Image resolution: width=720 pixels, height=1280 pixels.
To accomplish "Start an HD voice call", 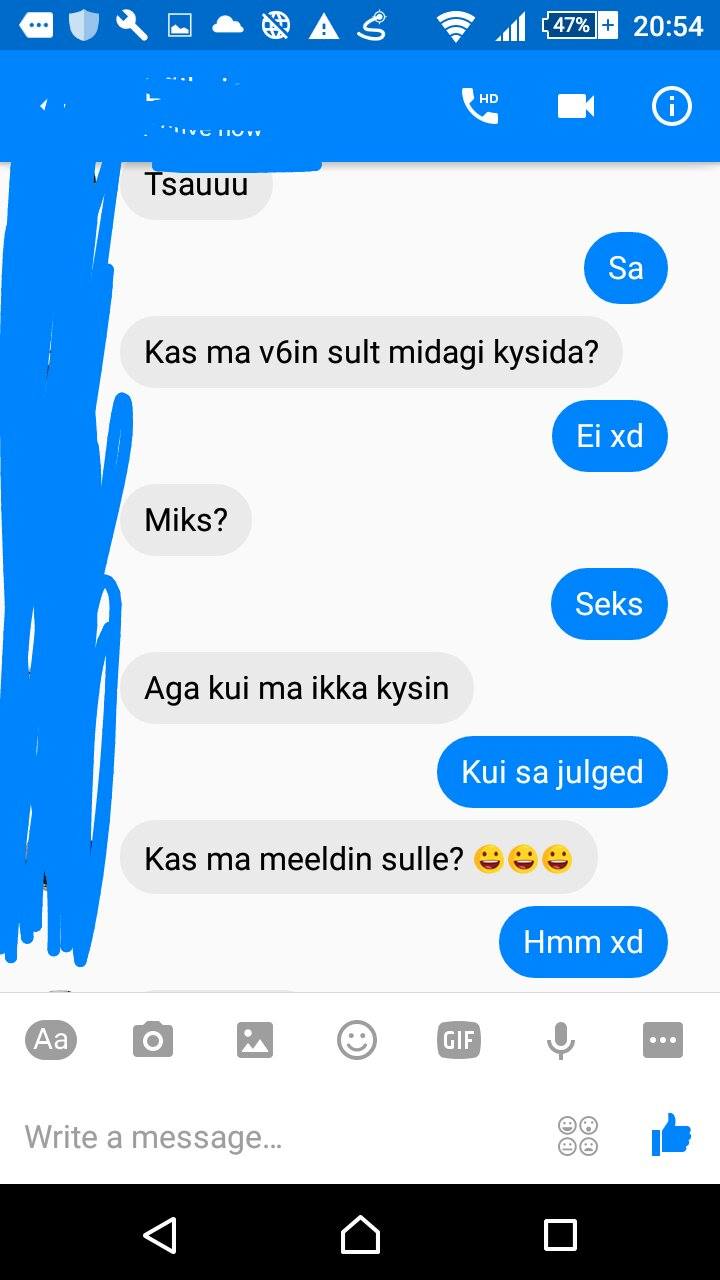I will tap(479, 106).
